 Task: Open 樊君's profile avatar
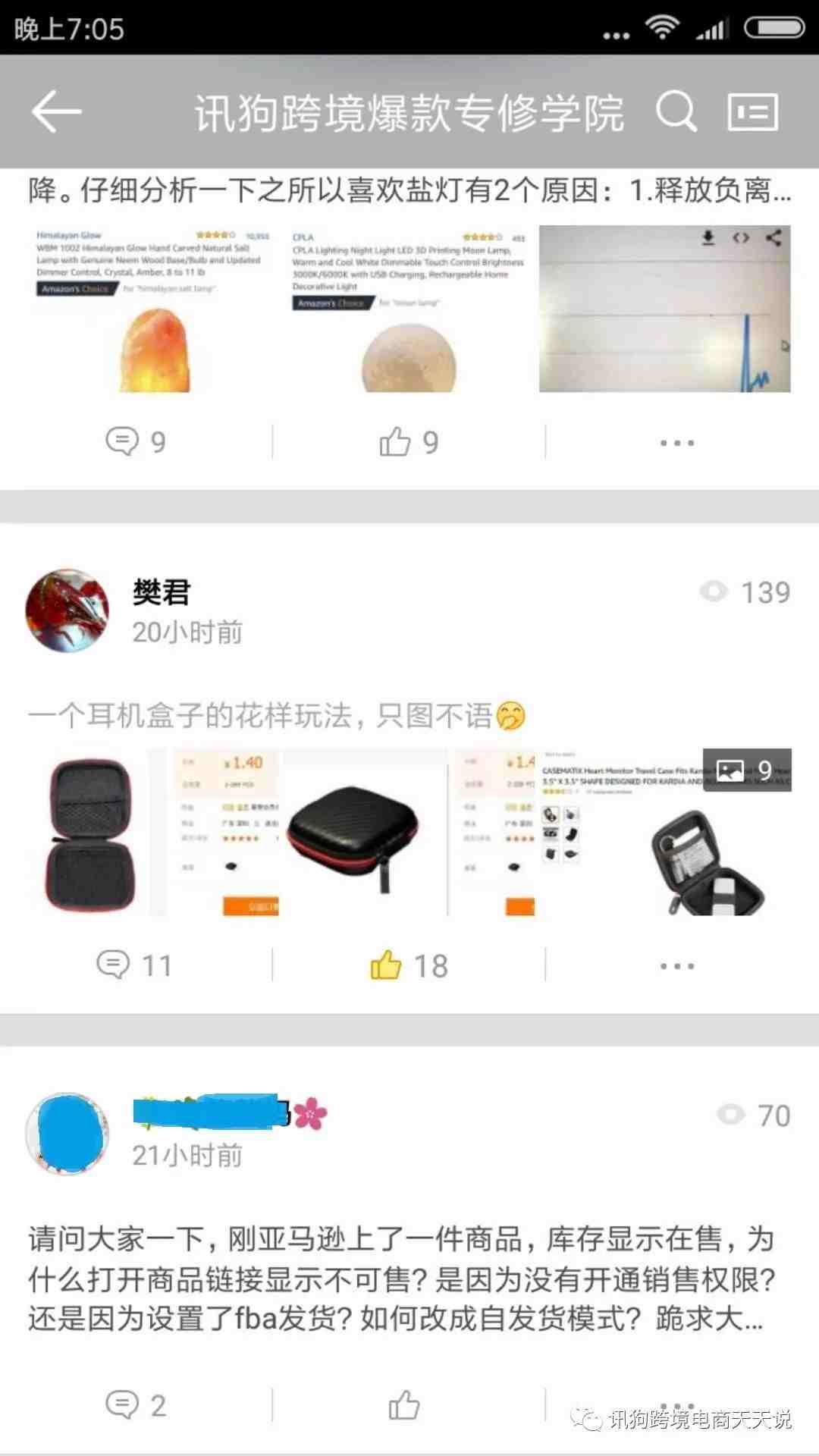[67, 610]
